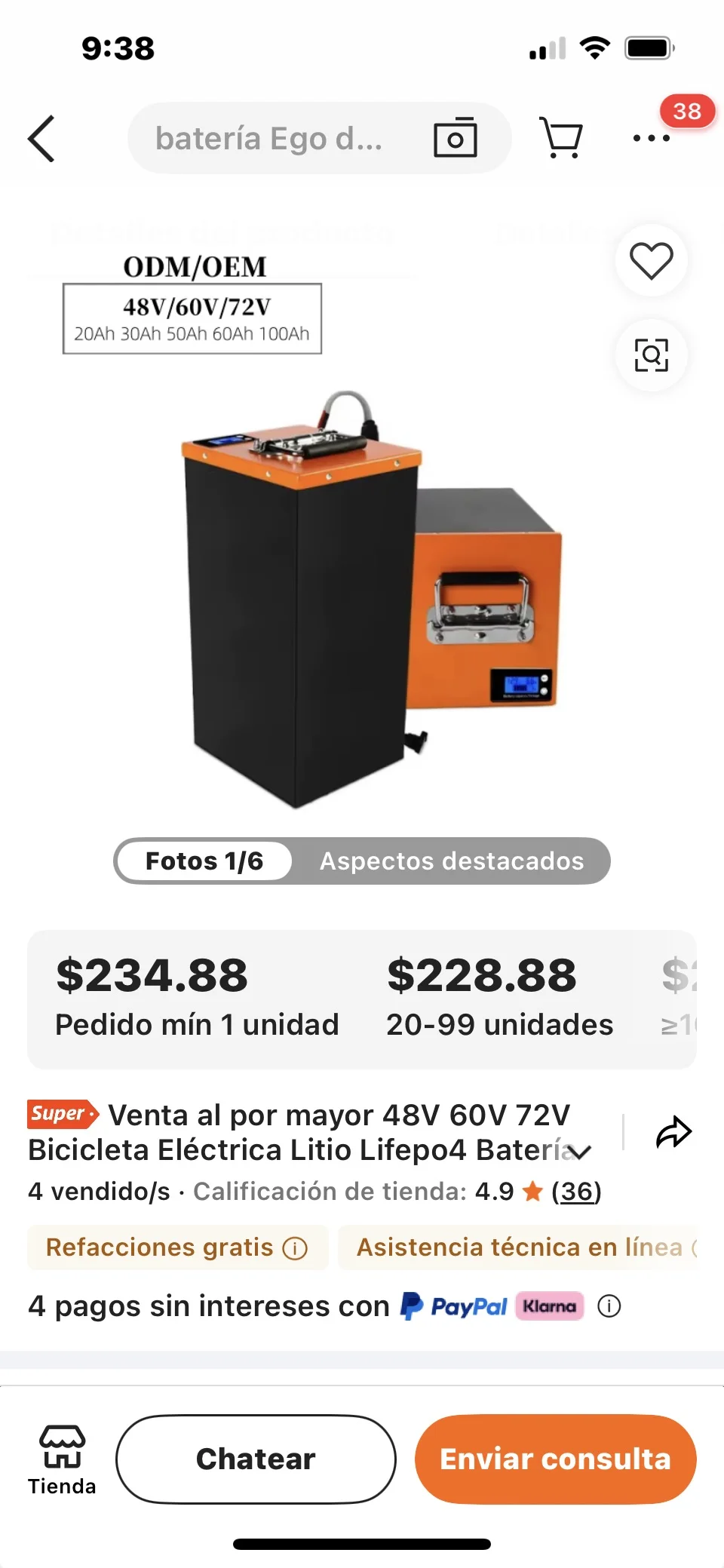Open the shopping cart
The width and height of the screenshot is (724, 1568).
pos(562,138)
